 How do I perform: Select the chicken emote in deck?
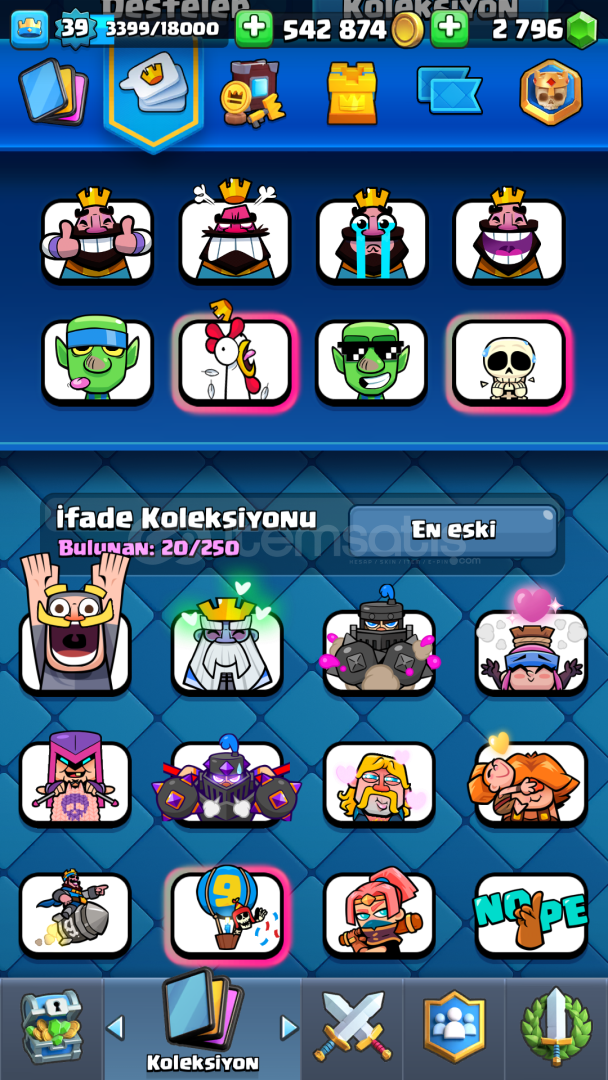235,360
